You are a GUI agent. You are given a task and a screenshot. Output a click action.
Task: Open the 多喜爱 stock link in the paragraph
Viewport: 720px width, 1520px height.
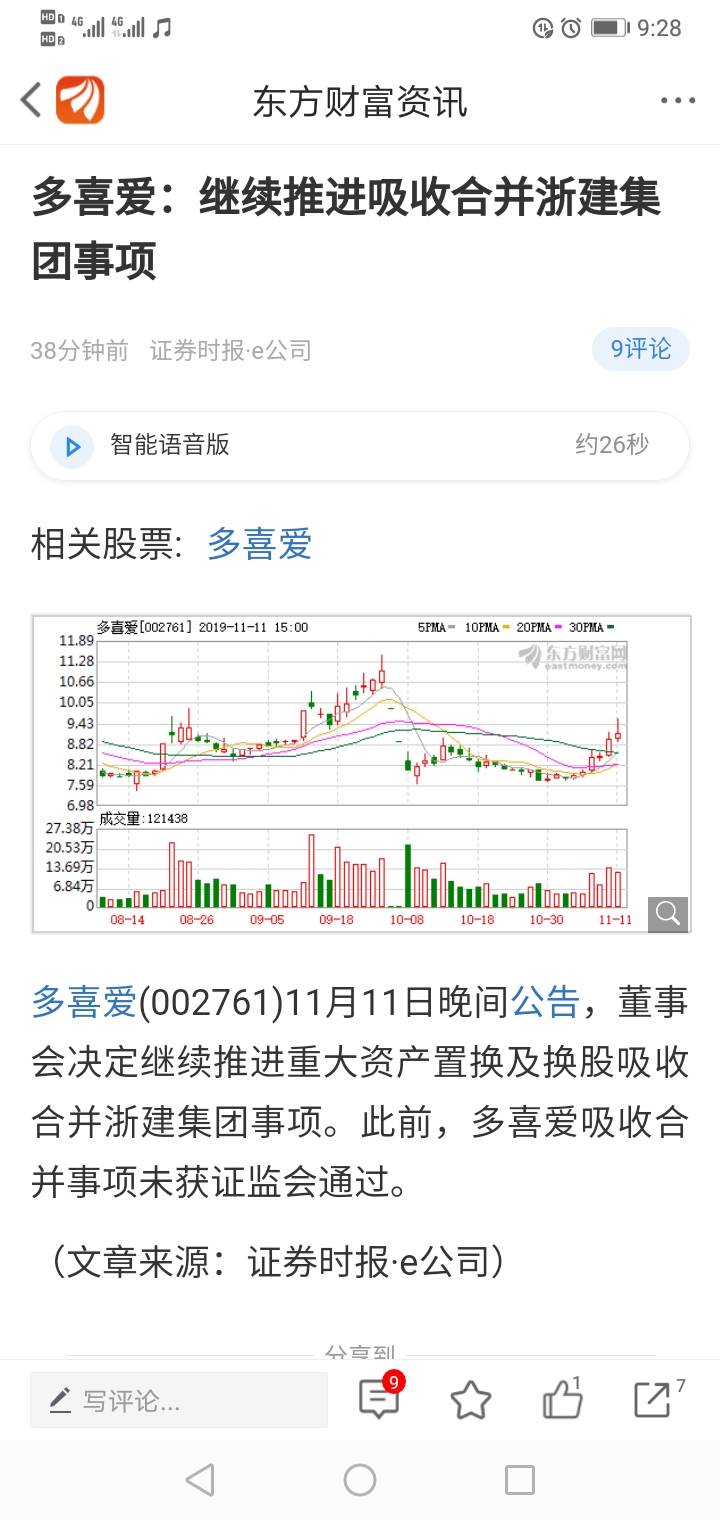83,1001
